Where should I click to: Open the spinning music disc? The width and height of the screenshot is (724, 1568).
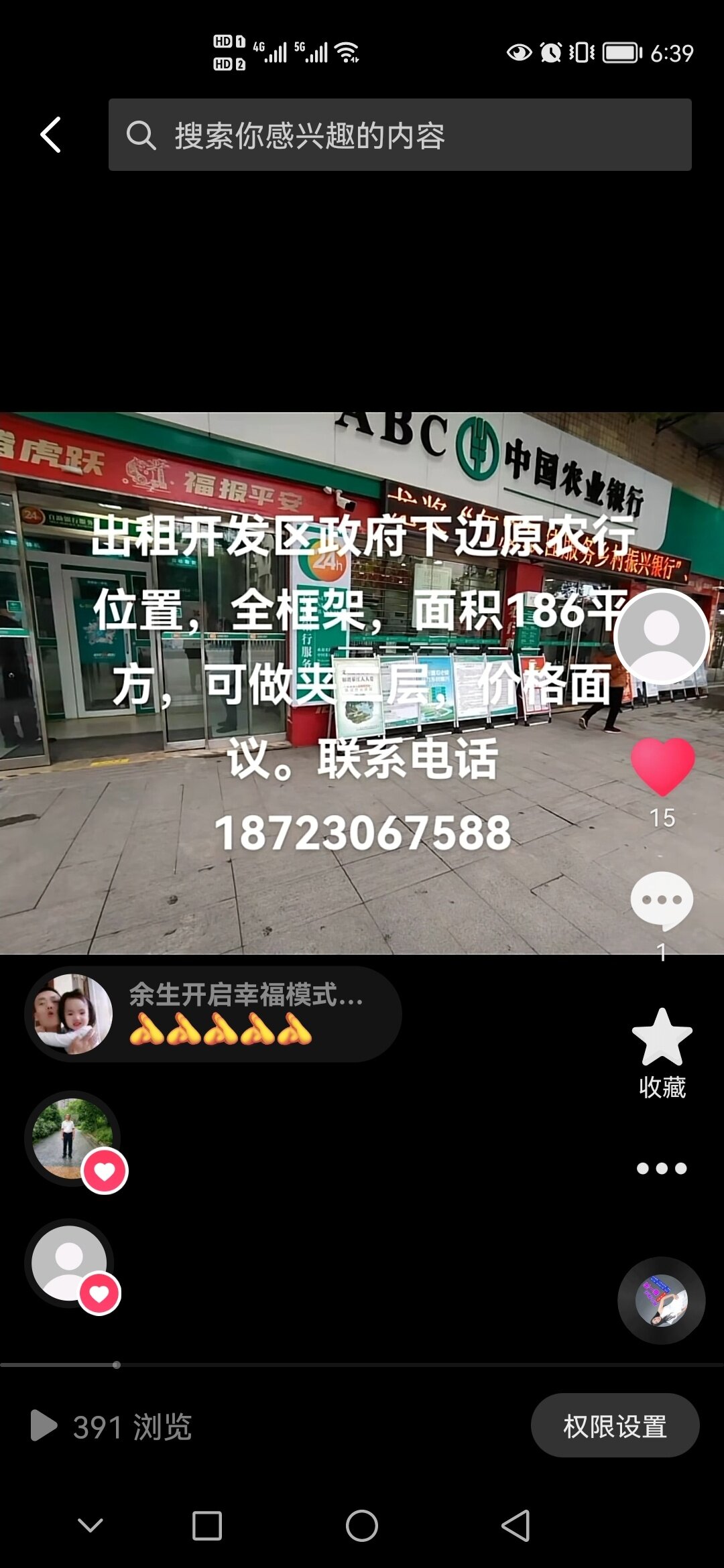pos(661,1301)
